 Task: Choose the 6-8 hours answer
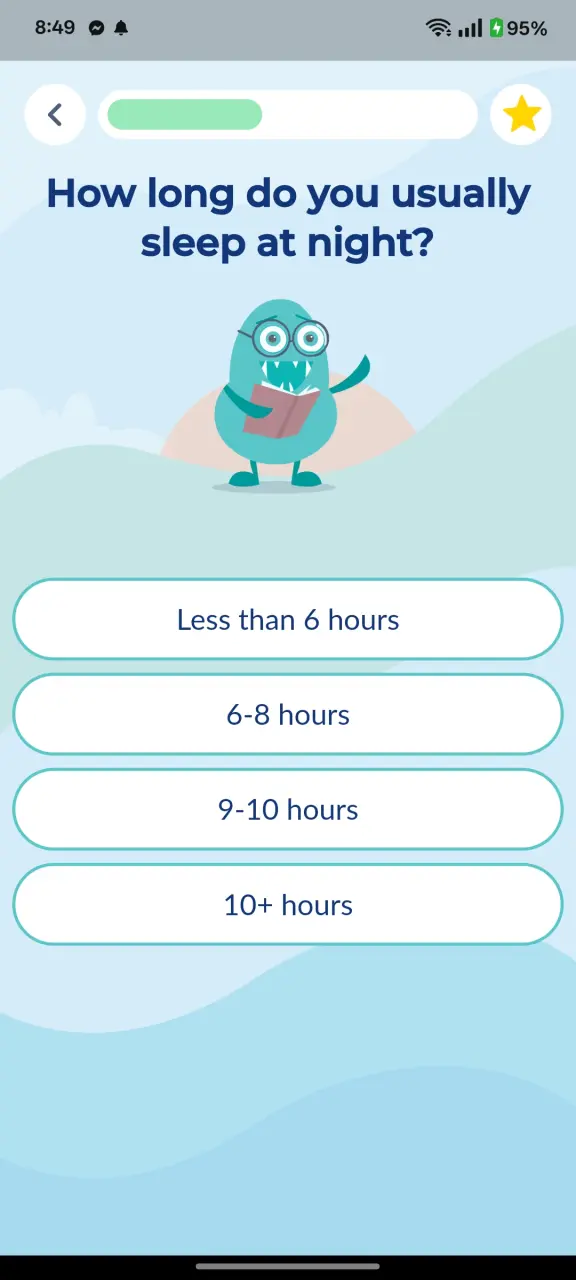click(x=288, y=714)
